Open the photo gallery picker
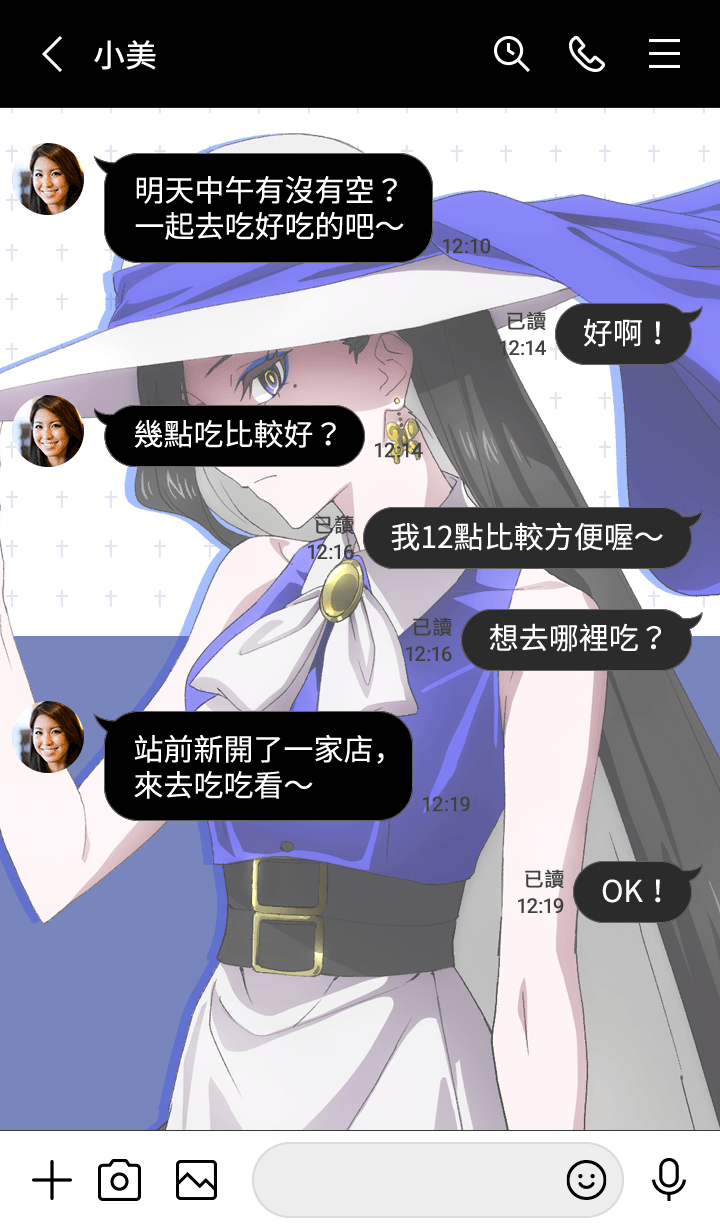Screen dimensions: 720x1232 point(196,1181)
